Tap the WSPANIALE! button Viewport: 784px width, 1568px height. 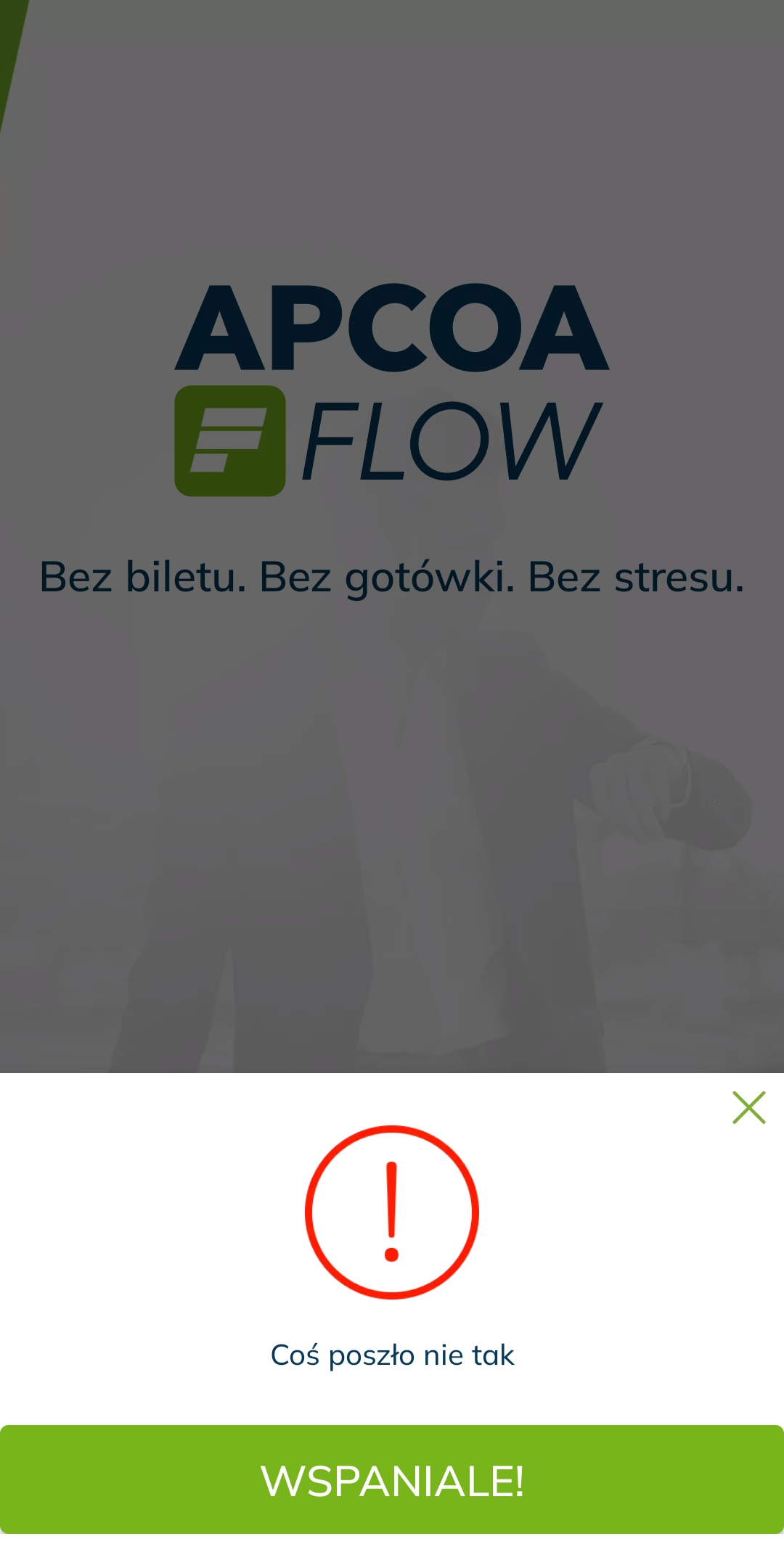pos(392,1479)
